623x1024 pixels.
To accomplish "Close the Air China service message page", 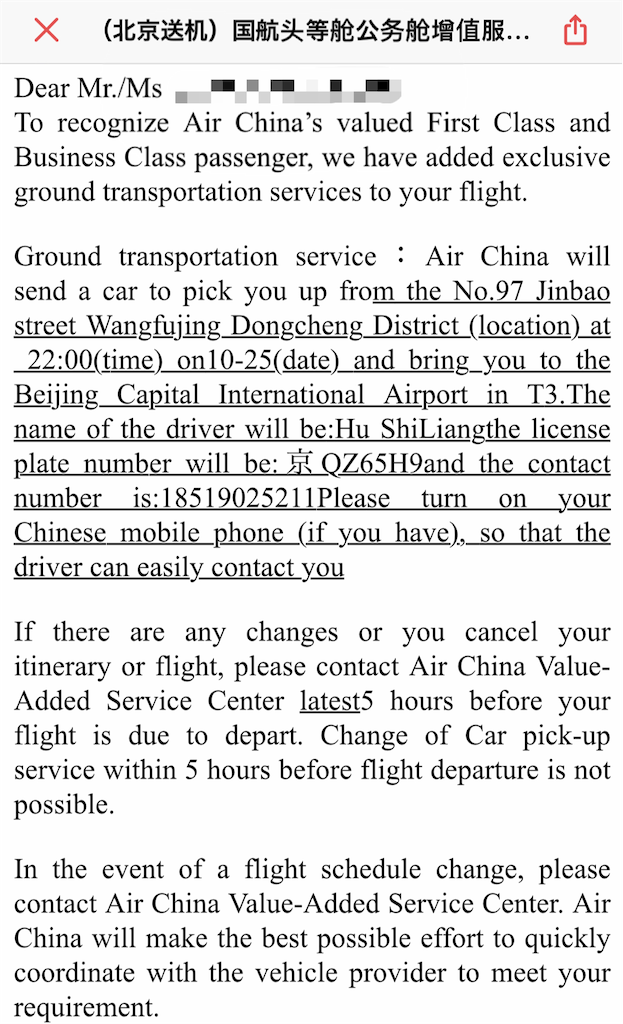I will click(46, 30).
